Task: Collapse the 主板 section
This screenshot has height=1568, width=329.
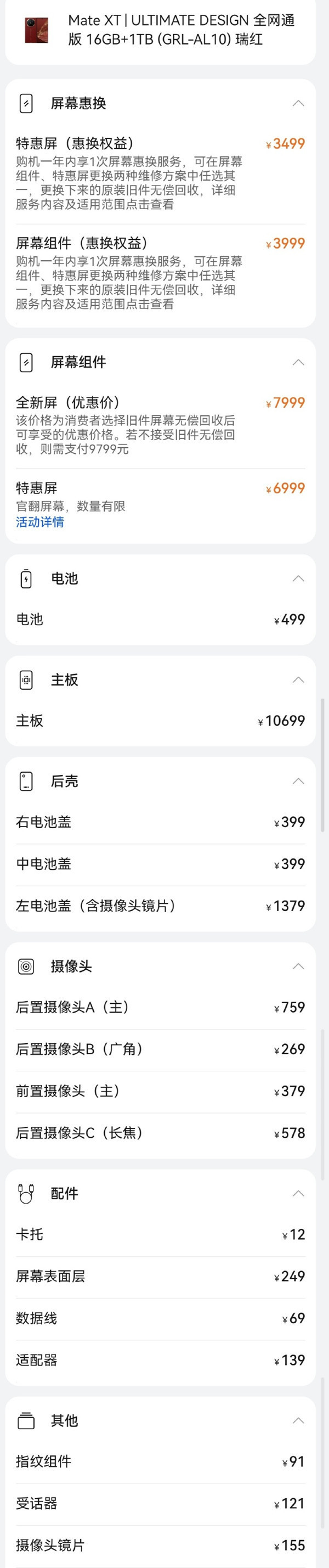Action: coord(298,680)
